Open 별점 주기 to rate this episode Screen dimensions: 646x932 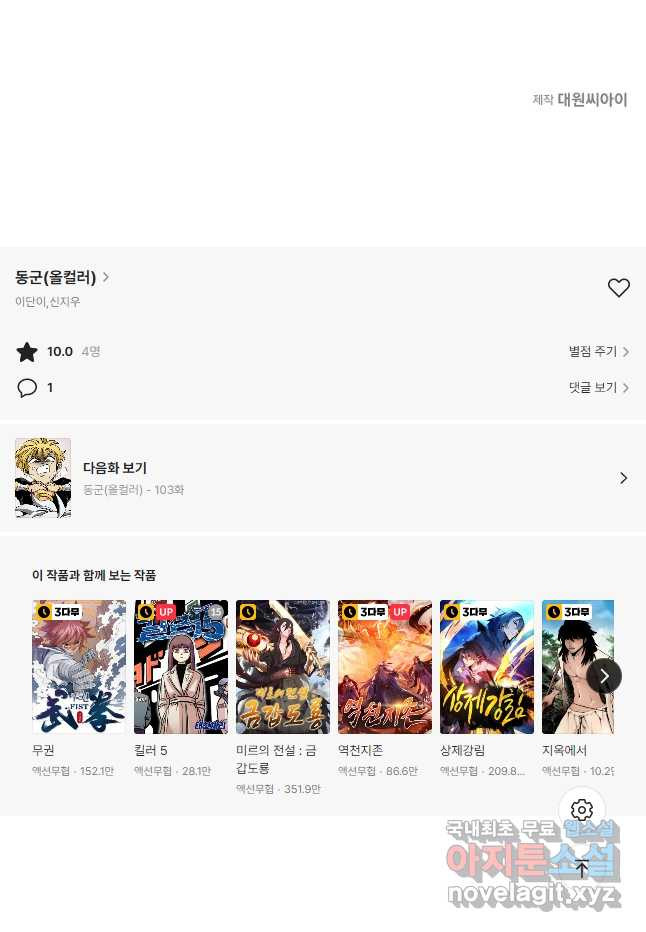[598, 352]
